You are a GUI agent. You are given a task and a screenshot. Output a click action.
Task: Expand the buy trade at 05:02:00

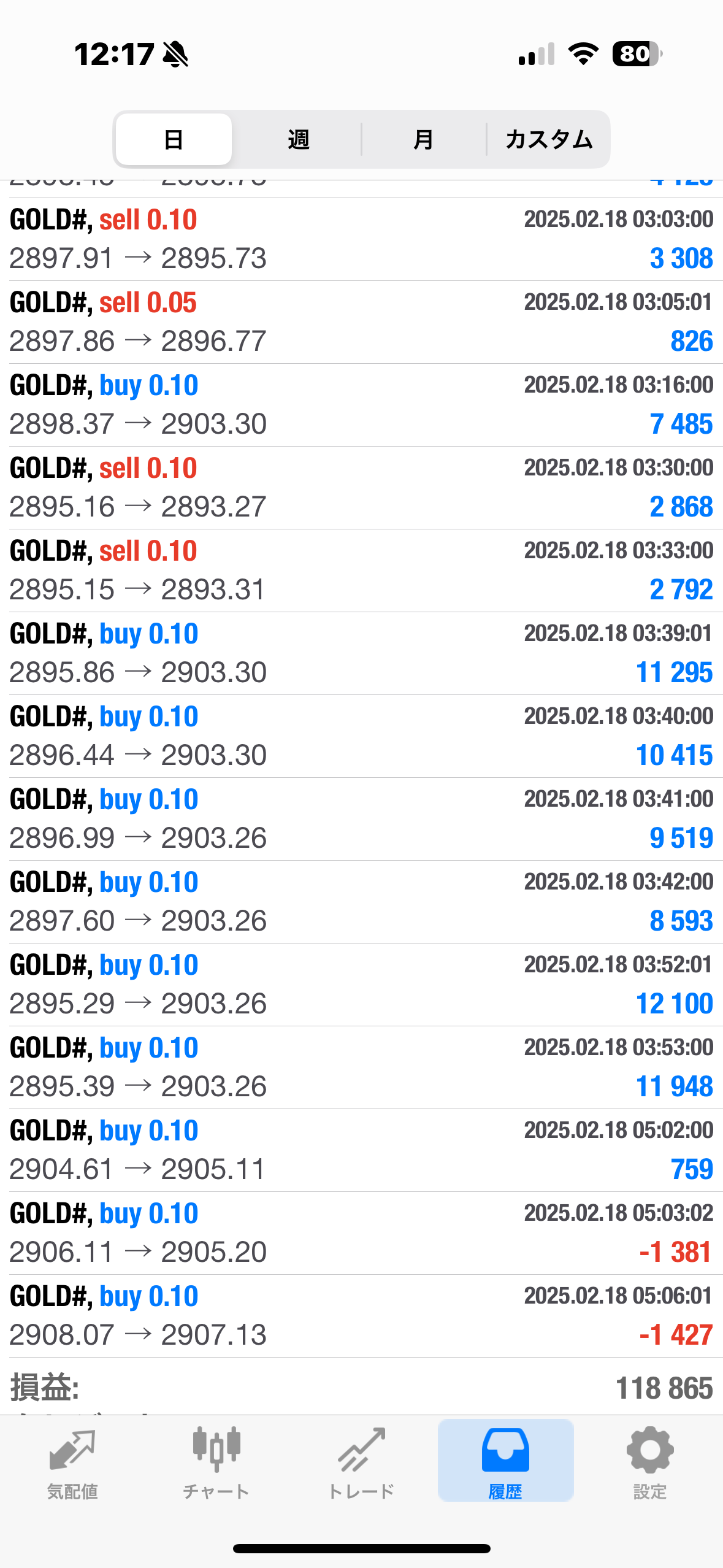coord(361,1150)
